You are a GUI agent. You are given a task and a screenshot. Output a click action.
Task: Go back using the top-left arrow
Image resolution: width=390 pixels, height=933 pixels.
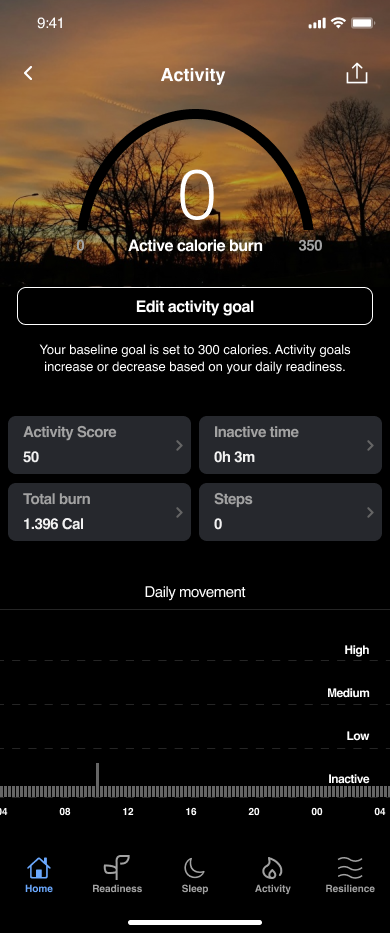(28, 73)
